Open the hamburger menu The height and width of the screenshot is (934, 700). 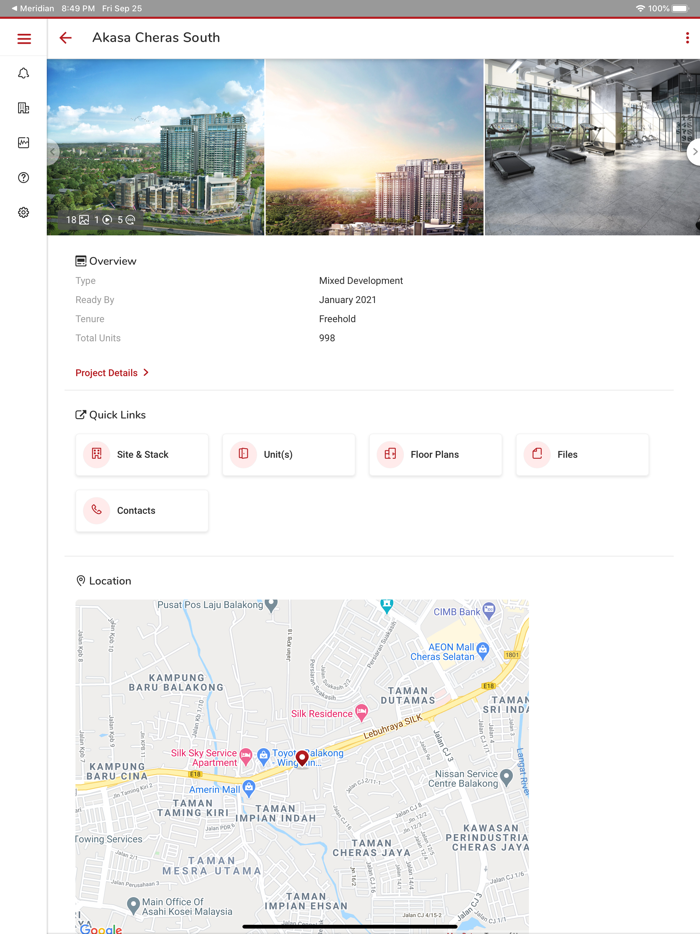coord(24,39)
